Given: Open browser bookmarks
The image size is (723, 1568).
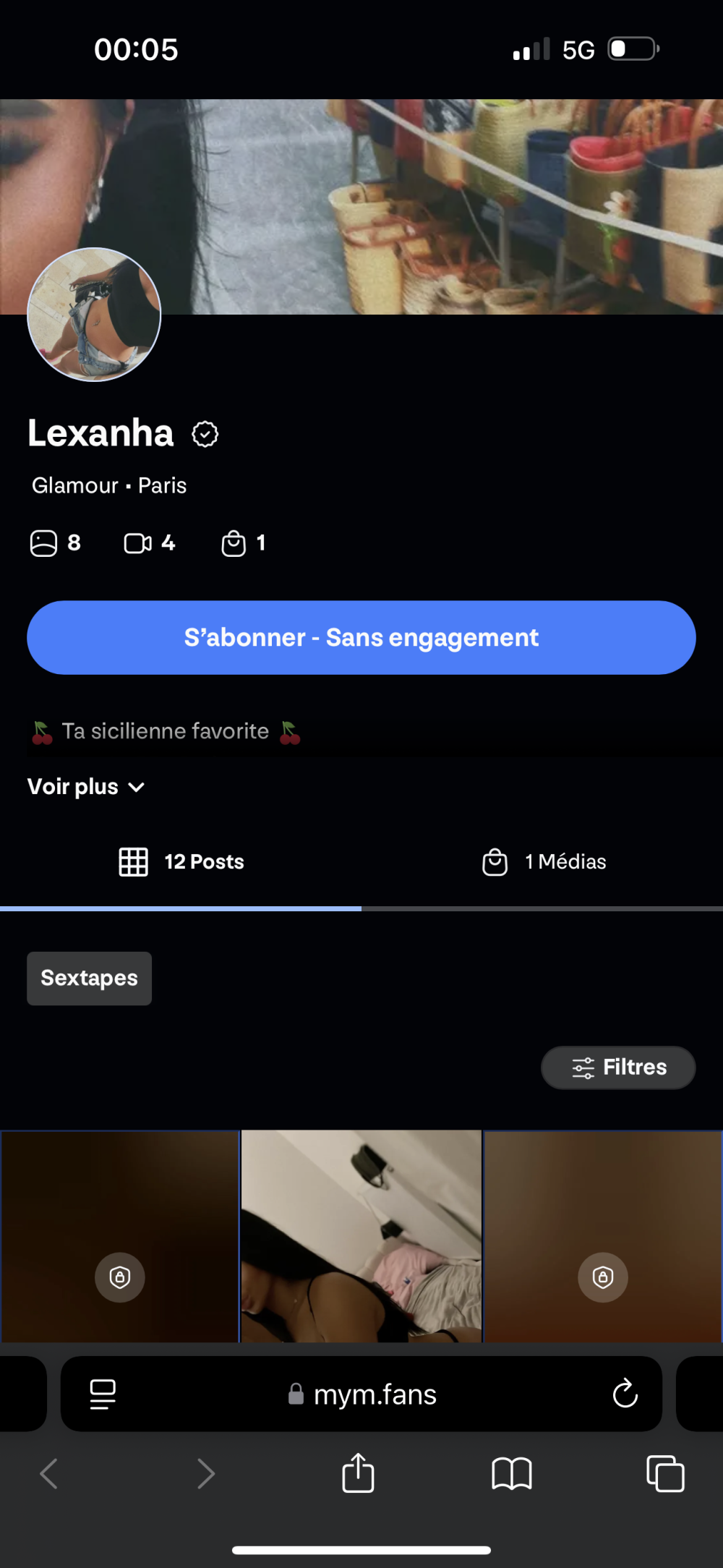Looking at the screenshot, I should point(512,1473).
